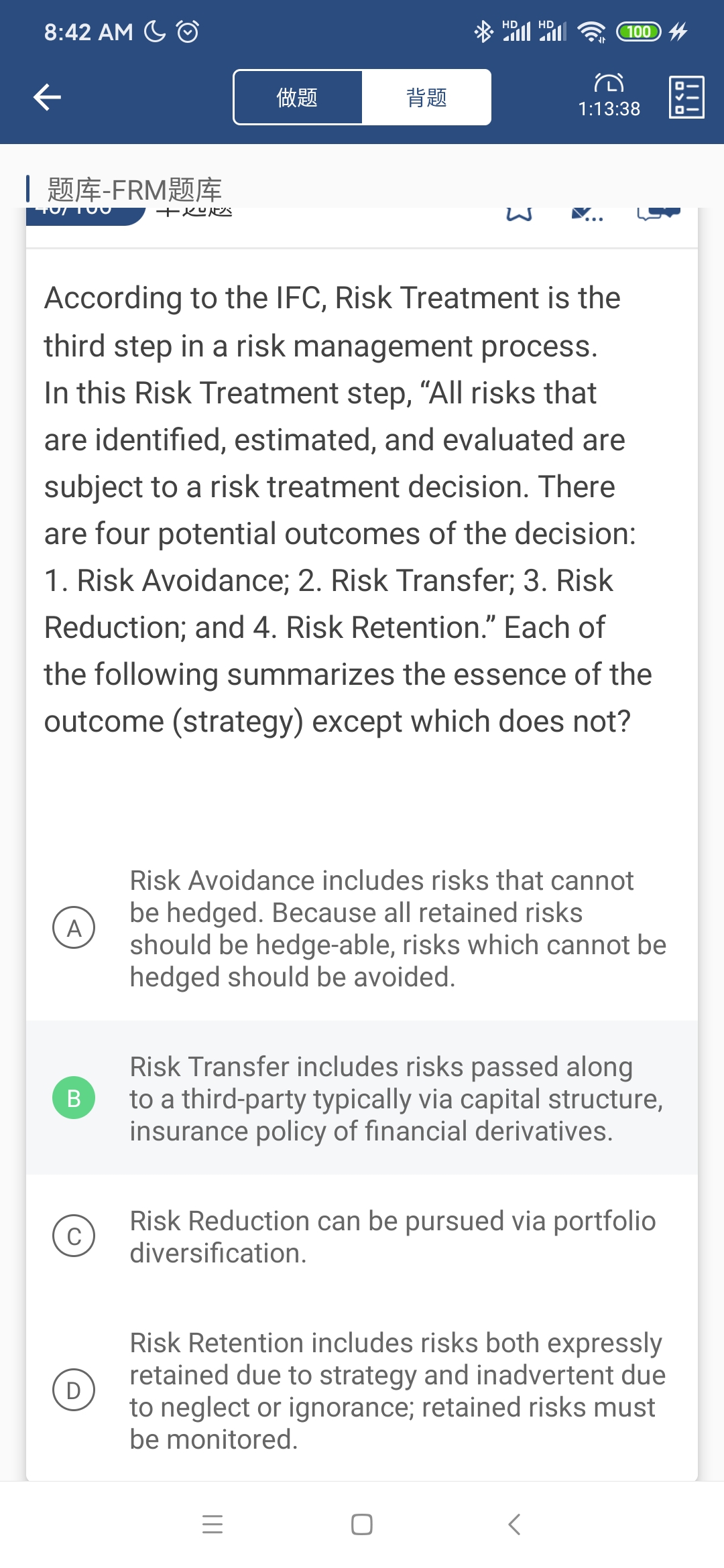Tap the system home button
The image size is (724, 1568).
(x=362, y=1524)
